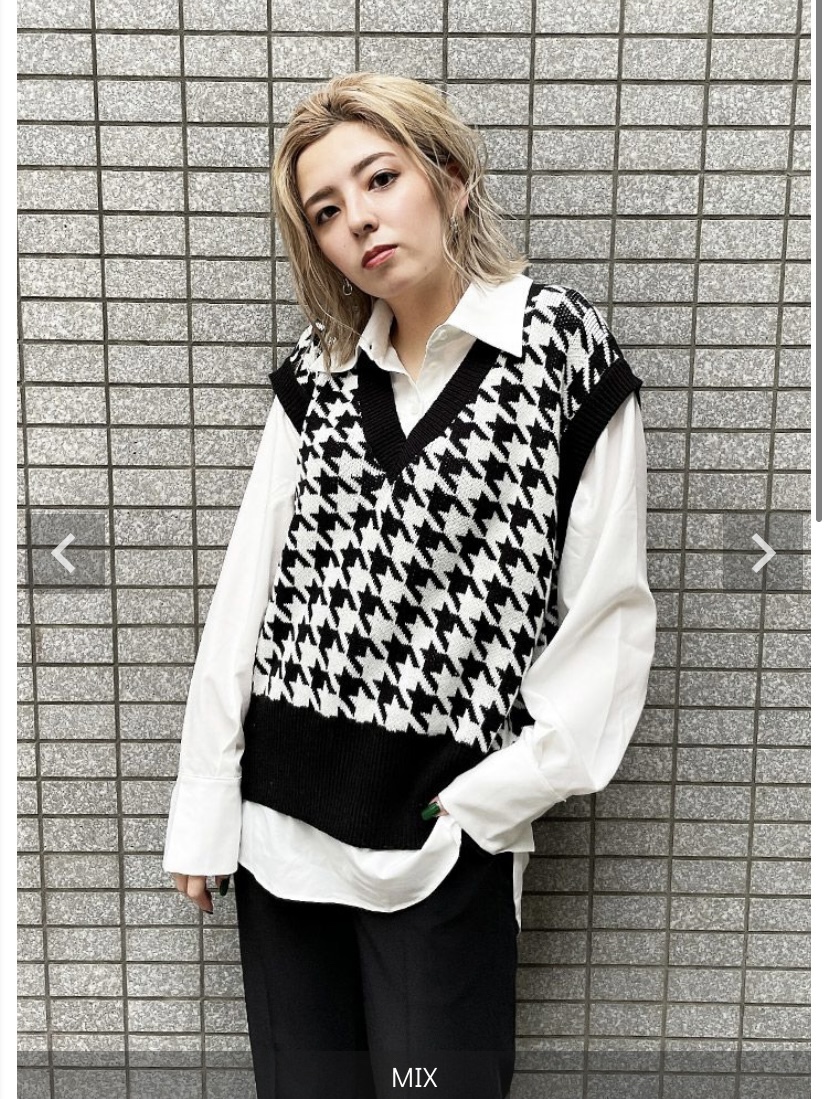Advance to the next product image
Image resolution: width=828 pixels, height=1099 pixels.
[762, 552]
